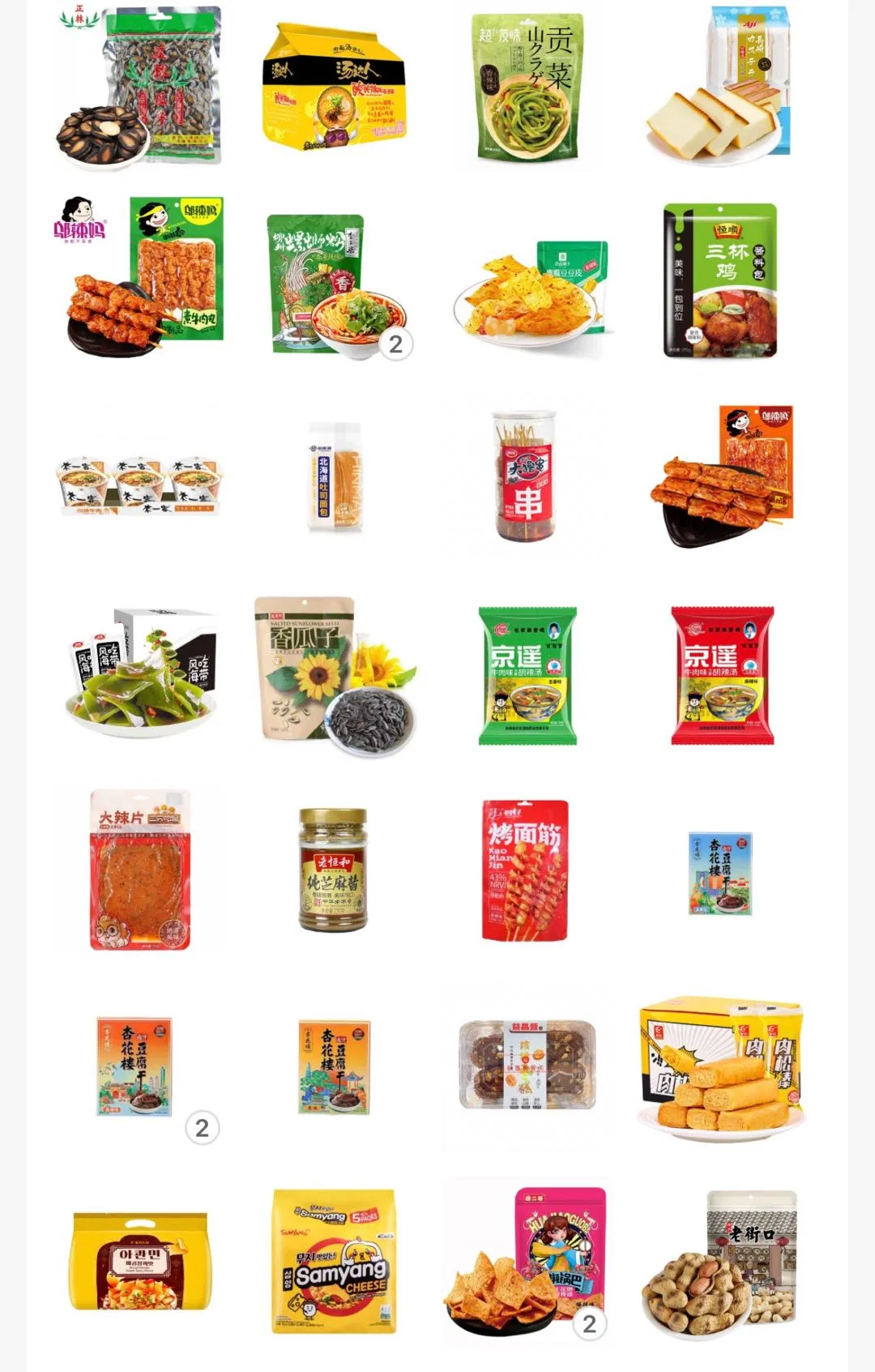
Task: View the 老街口 peanuts product
Action: click(x=721, y=1261)
